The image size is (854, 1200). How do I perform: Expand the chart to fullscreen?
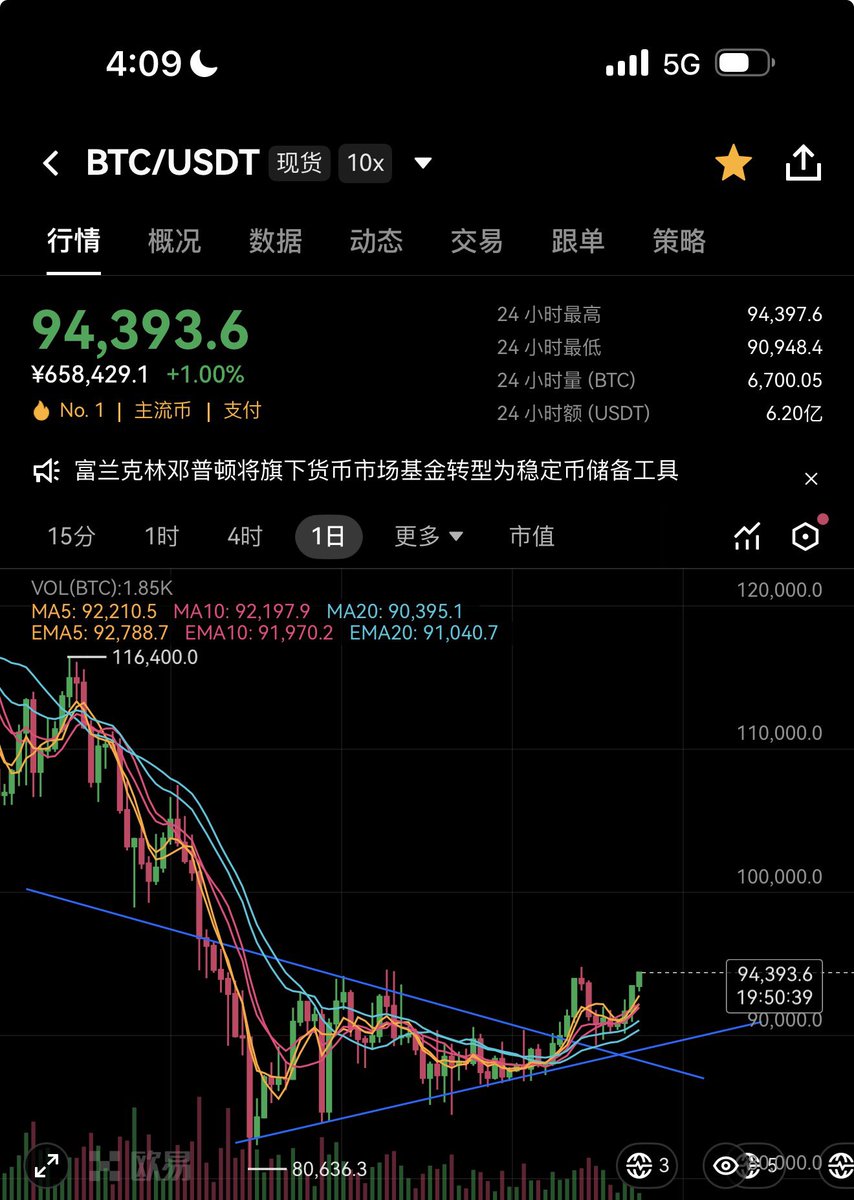46,1166
